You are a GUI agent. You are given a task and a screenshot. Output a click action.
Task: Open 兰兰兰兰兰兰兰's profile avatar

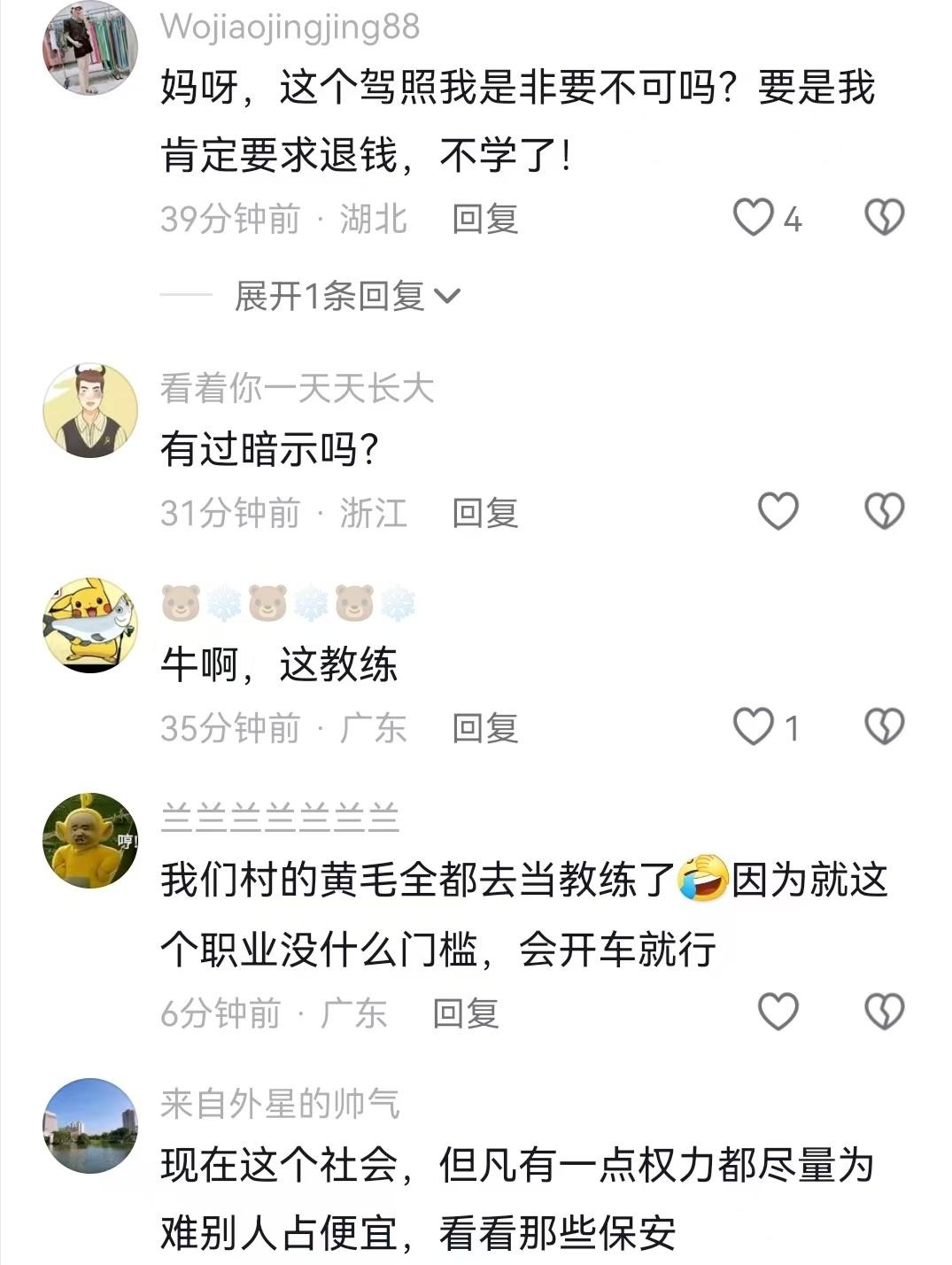coord(90,841)
